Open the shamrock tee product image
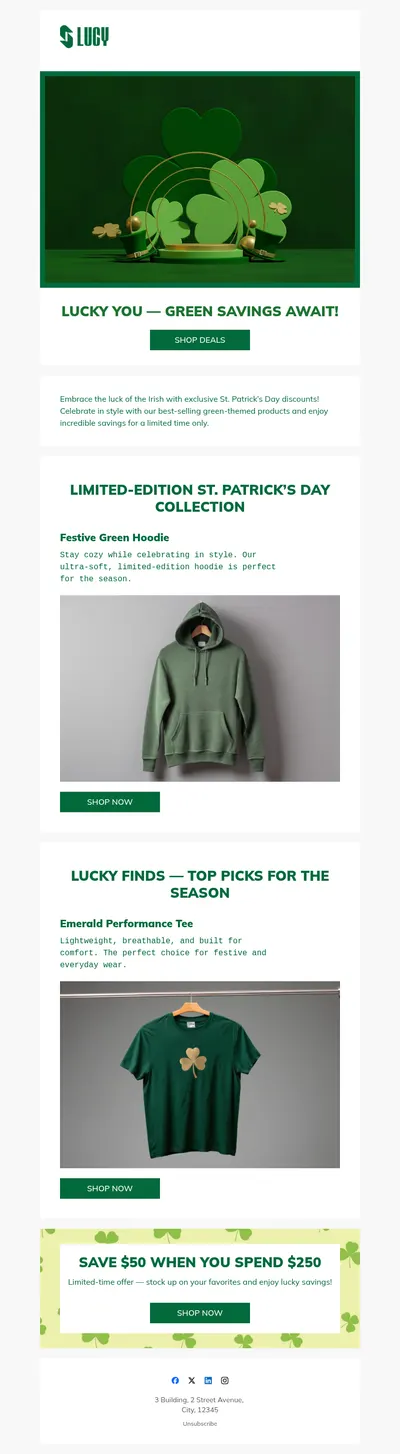Screen dimensions: 400x1454 coord(200,1074)
